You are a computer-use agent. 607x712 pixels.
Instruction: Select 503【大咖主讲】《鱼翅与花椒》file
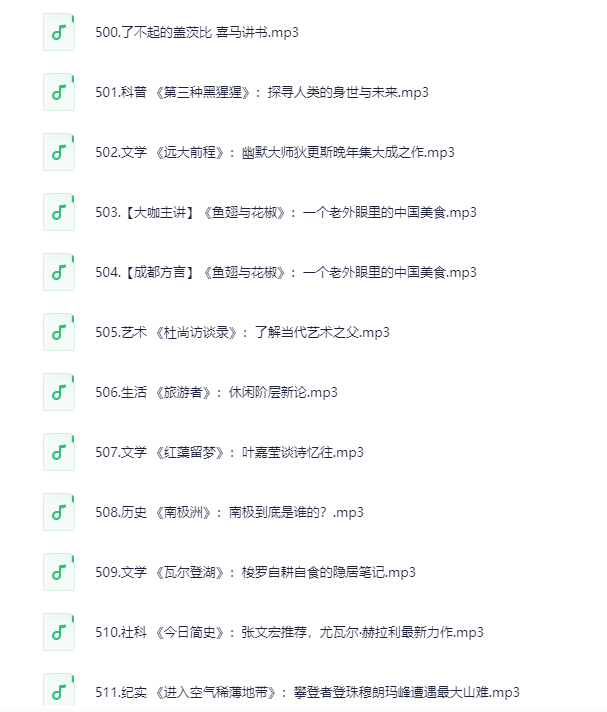point(286,212)
